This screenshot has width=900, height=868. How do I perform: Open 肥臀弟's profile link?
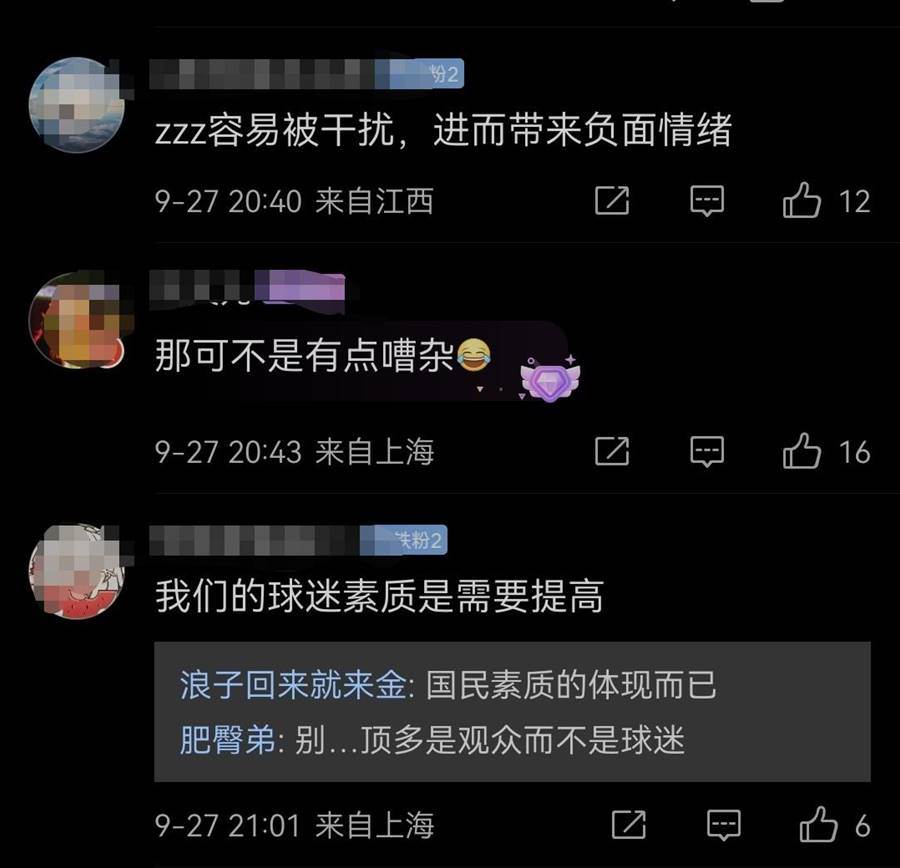point(225,740)
